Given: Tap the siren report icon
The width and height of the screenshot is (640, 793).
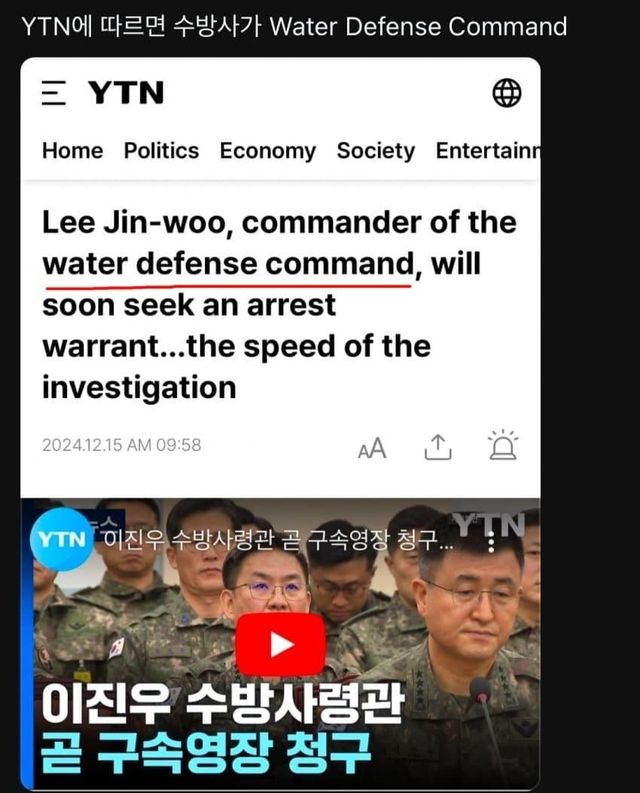Looking at the screenshot, I should click(503, 445).
